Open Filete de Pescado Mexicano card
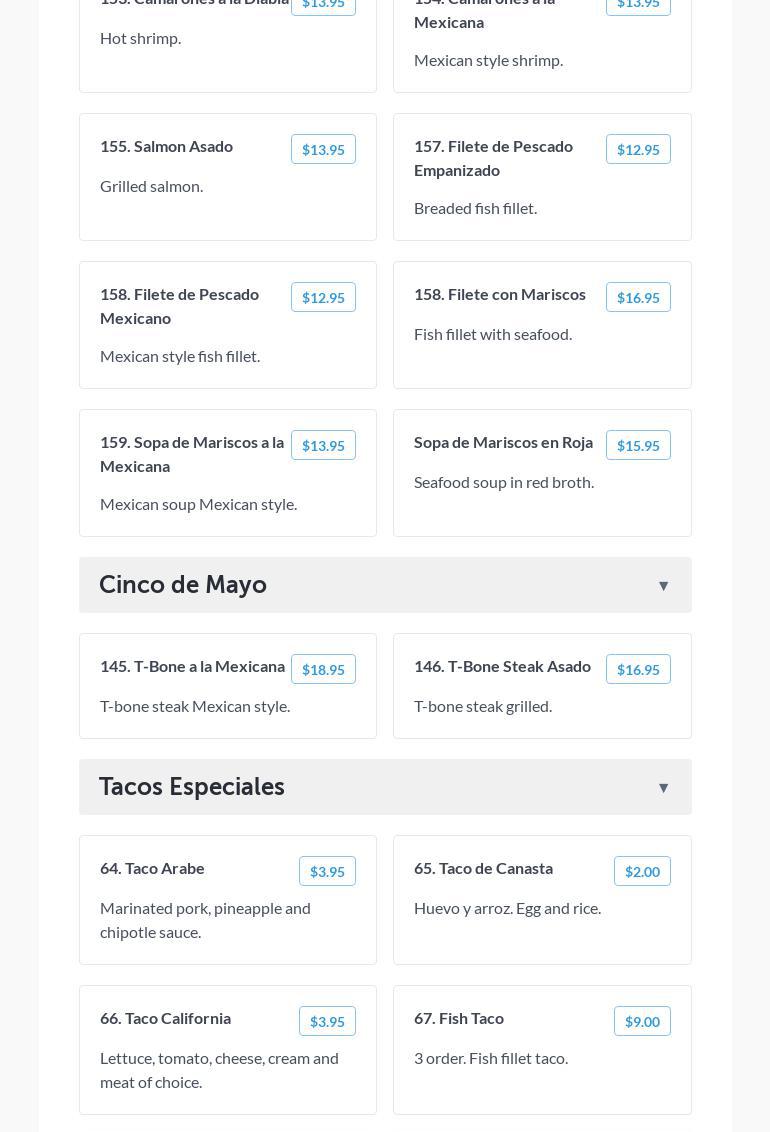Screen dimensions: 770x1132 (228, 325)
